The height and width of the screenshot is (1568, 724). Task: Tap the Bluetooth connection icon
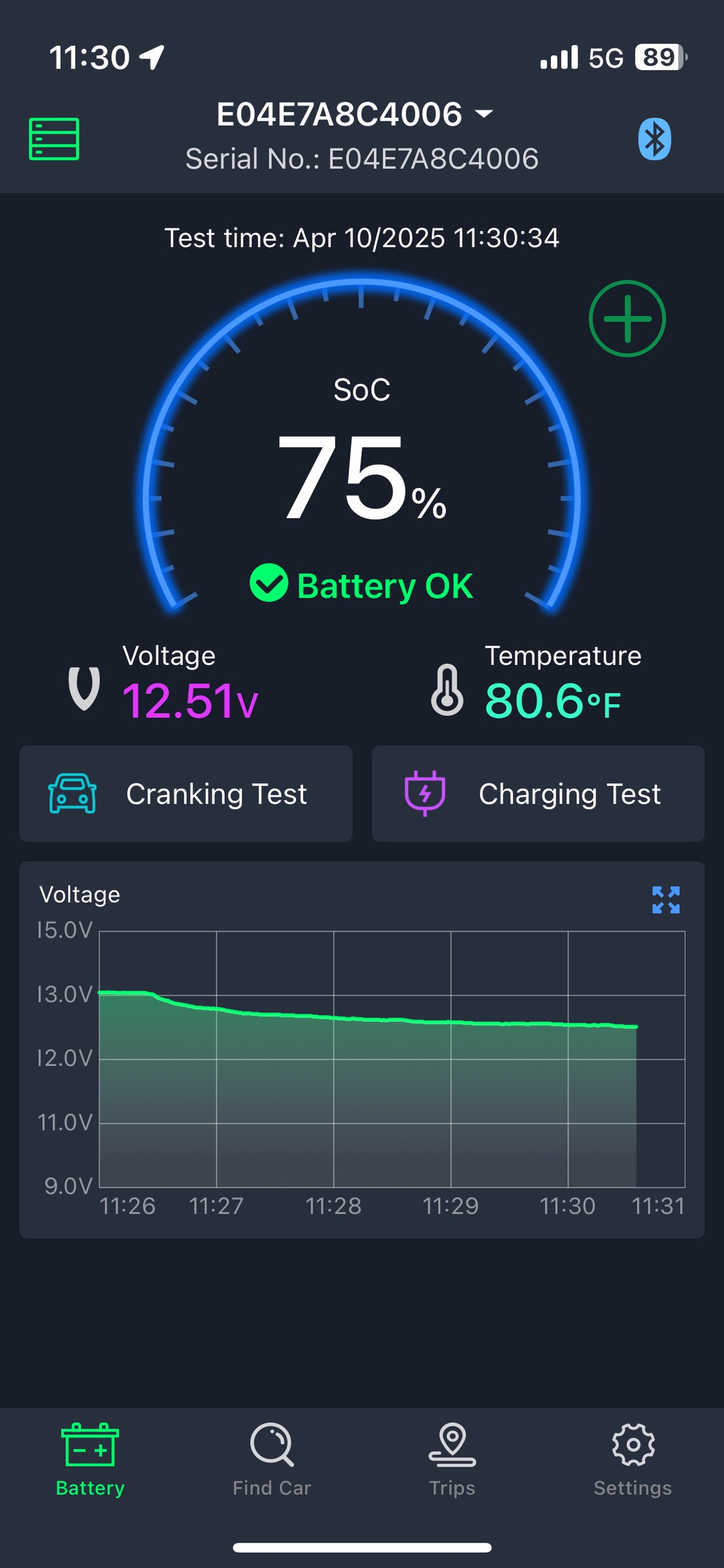(x=655, y=139)
